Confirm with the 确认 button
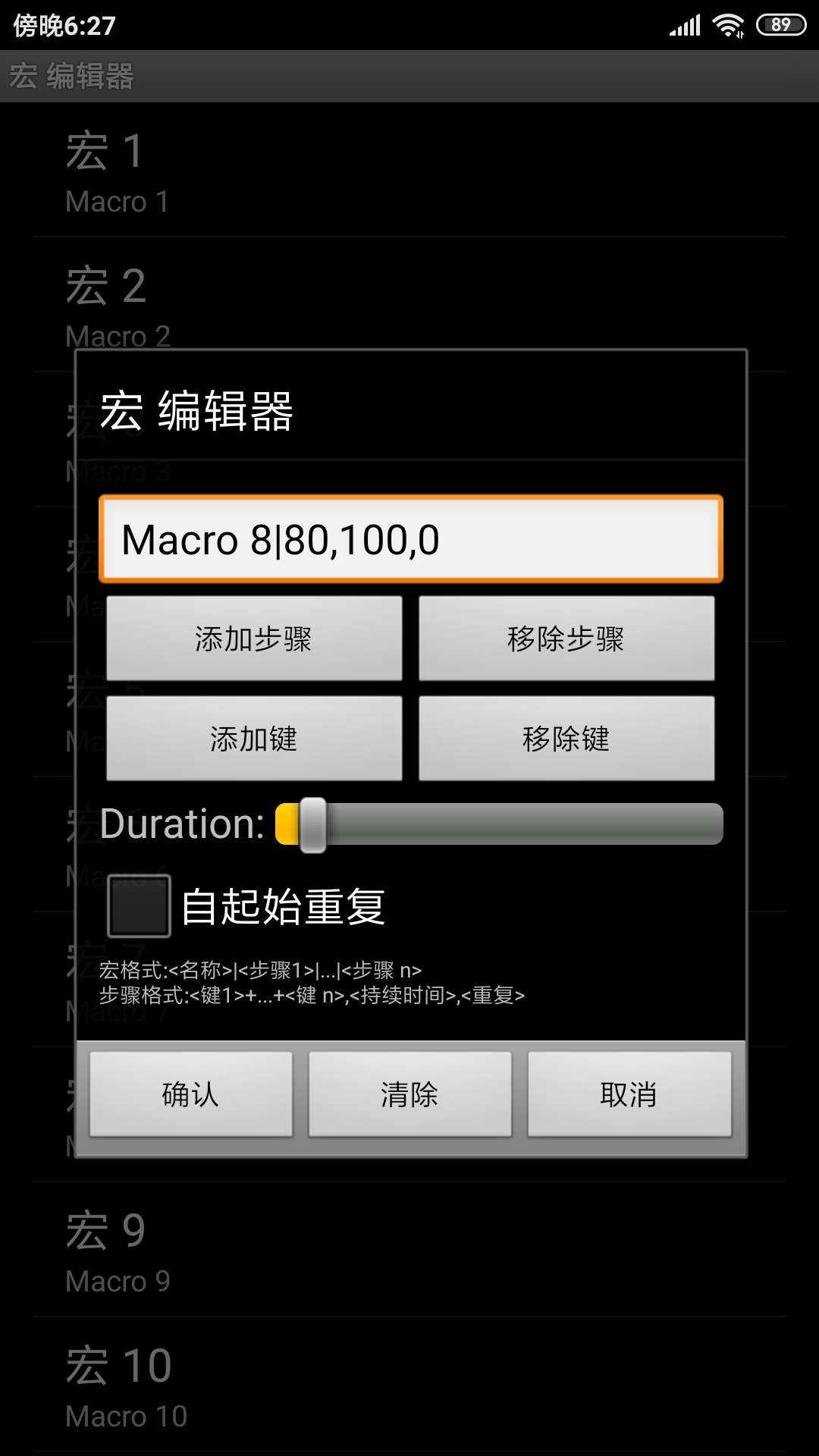819x1456 pixels. pos(191,1094)
